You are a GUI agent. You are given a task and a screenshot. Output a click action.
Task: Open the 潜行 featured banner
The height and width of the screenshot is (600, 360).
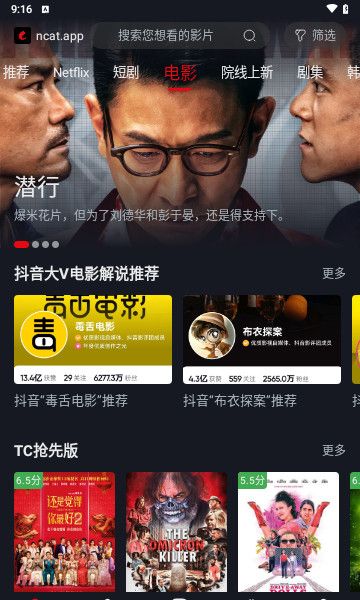pyautogui.click(x=180, y=153)
